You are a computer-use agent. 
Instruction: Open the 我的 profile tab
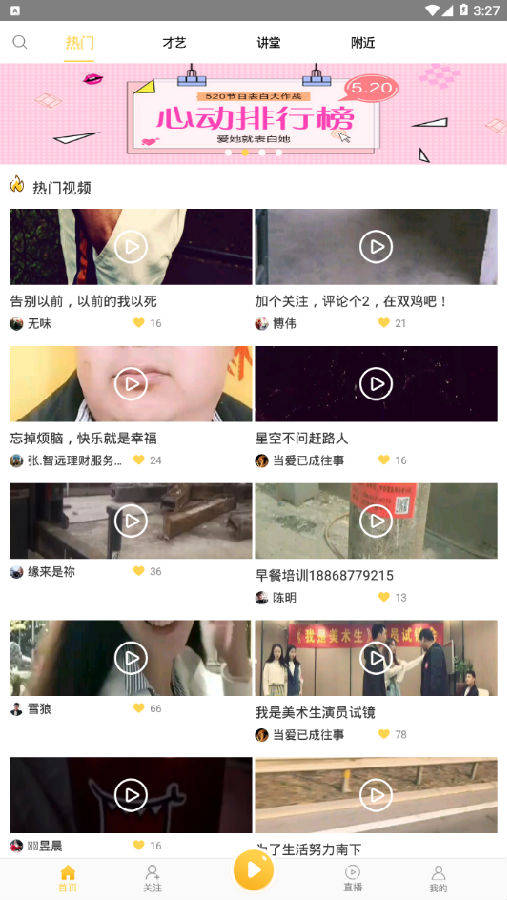pos(438,878)
